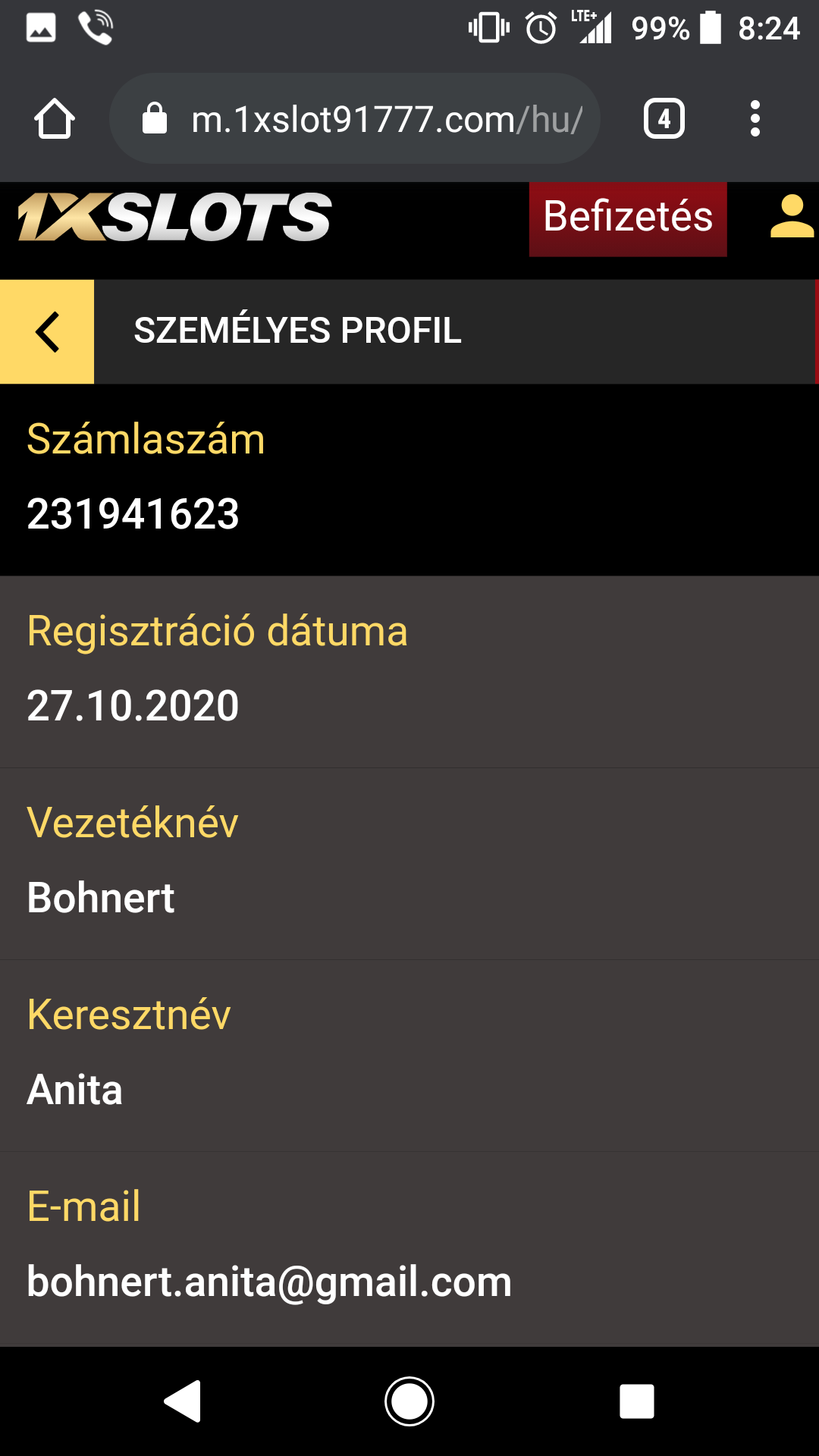Tap the 1XSLOTS logo to go home
Viewport: 819px width, 1456px height.
[174, 218]
